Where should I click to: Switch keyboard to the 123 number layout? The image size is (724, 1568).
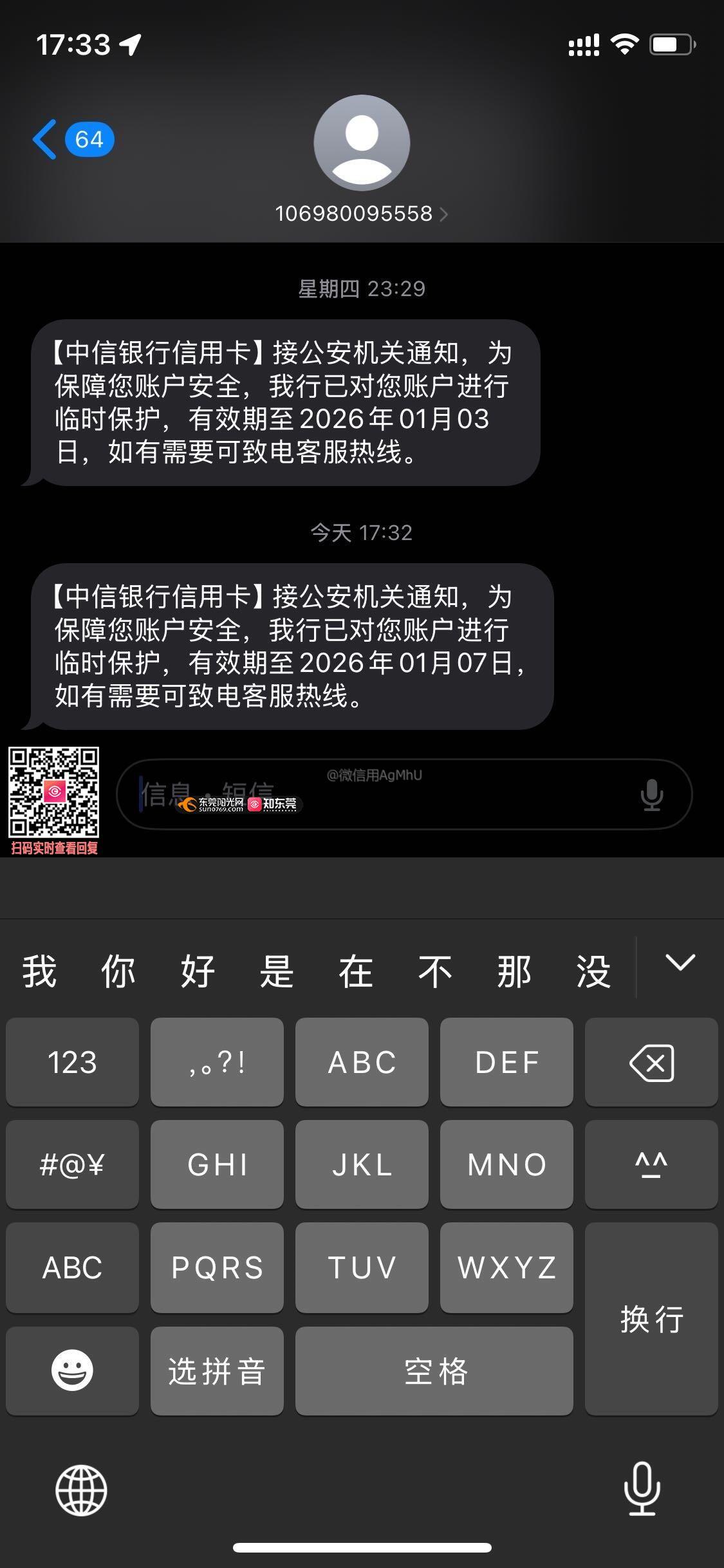coord(72,1062)
